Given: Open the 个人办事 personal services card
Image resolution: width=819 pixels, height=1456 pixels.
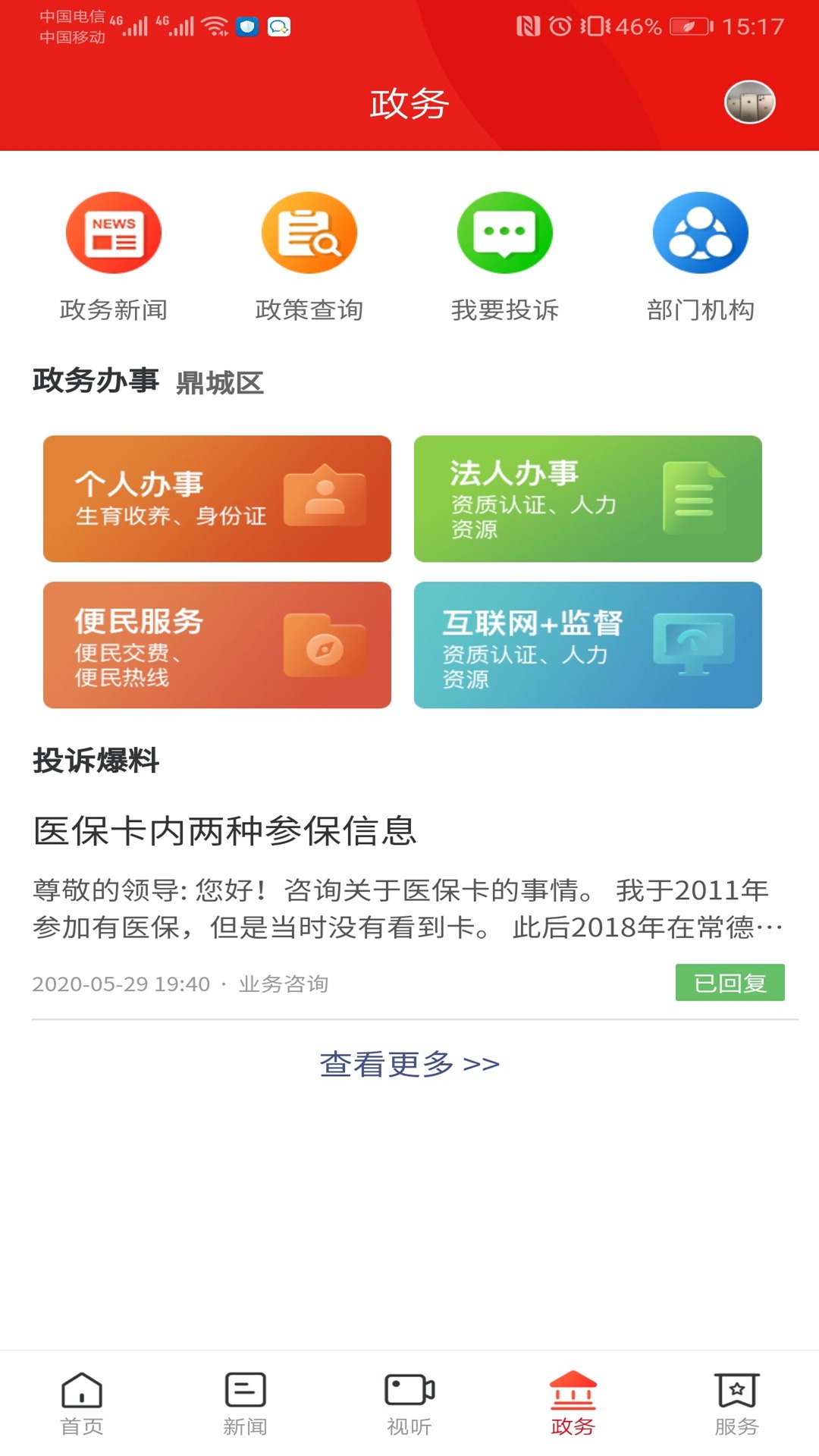Looking at the screenshot, I should pos(216,498).
